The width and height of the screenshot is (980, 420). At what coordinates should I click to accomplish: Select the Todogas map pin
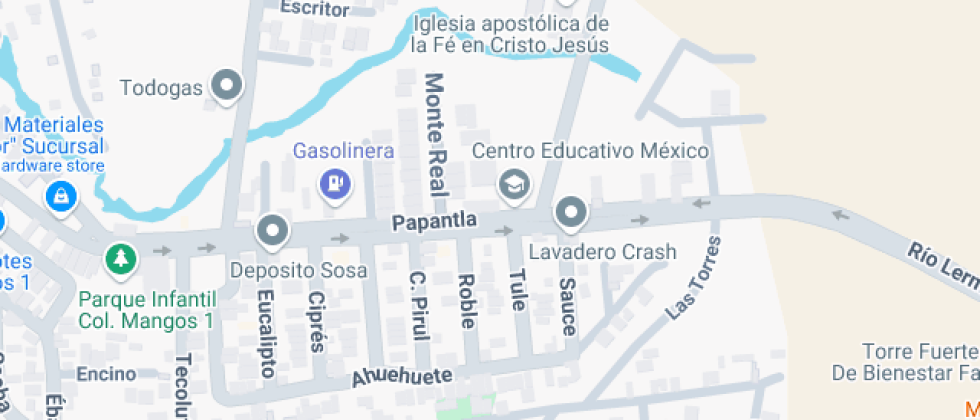click(x=227, y=86)
